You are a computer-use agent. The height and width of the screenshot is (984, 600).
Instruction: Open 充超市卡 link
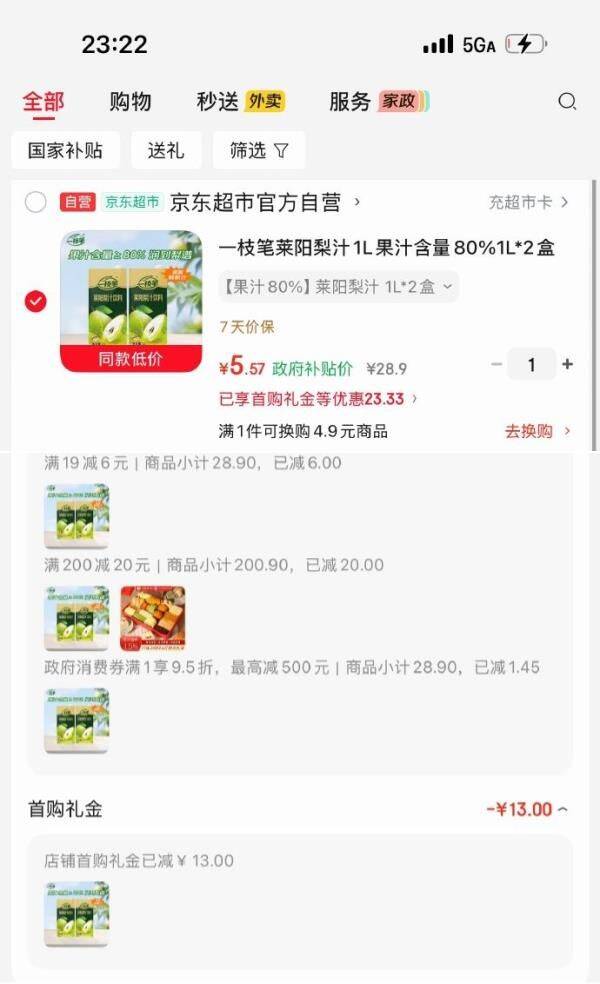pyautogui.click(x=528, y=203)
